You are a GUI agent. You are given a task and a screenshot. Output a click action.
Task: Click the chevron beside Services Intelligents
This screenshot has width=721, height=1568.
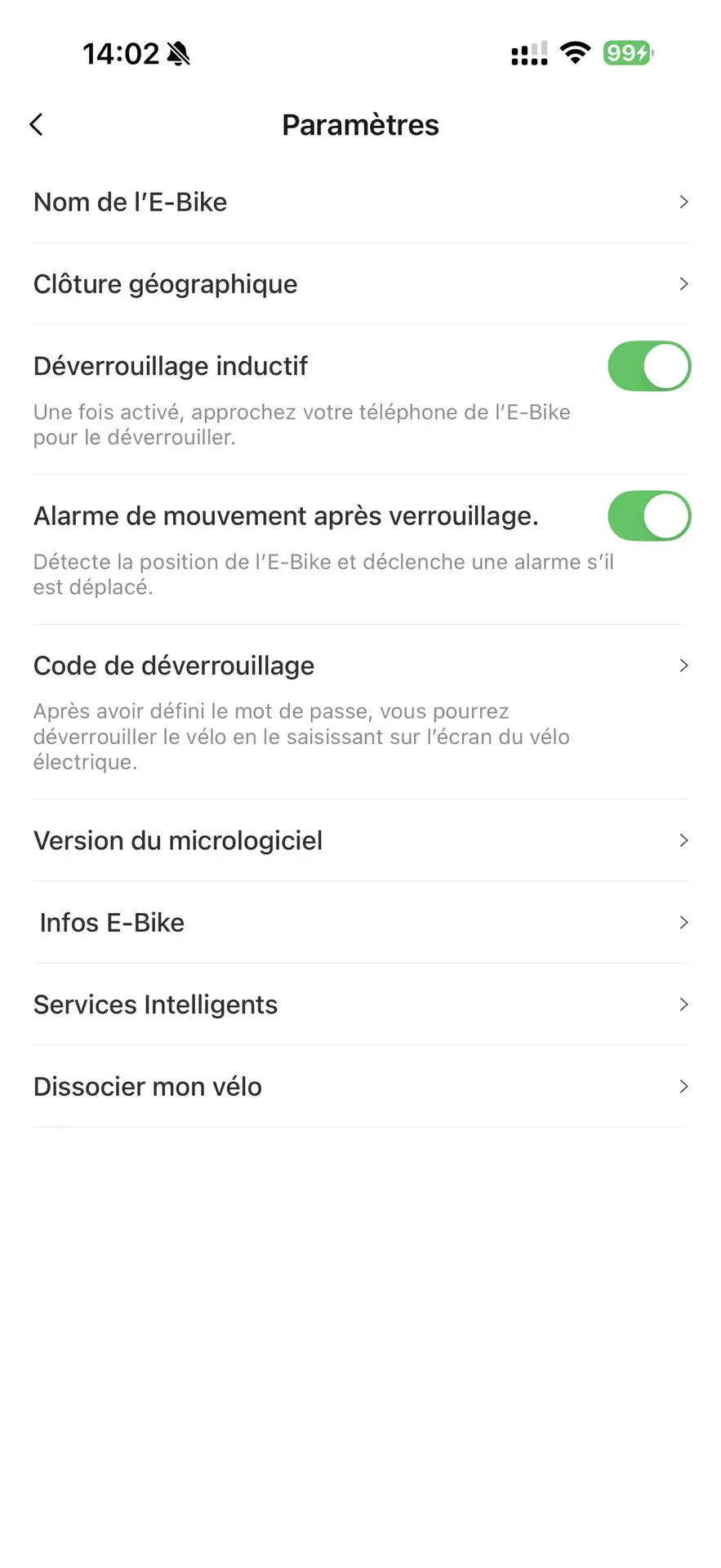(684, 1004)
